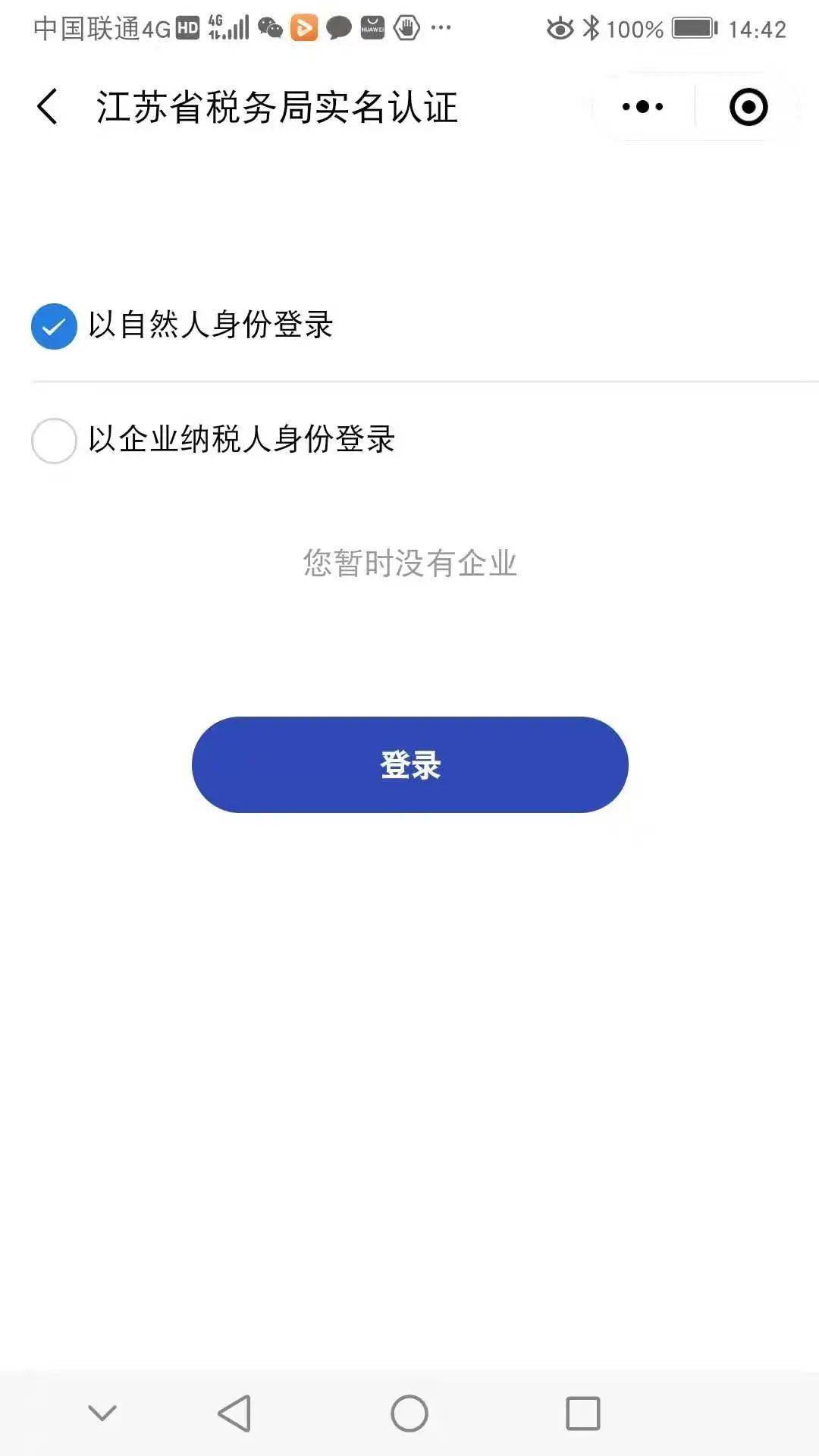Tap the title 江苏省税务局实名认证

coord(278,106)
